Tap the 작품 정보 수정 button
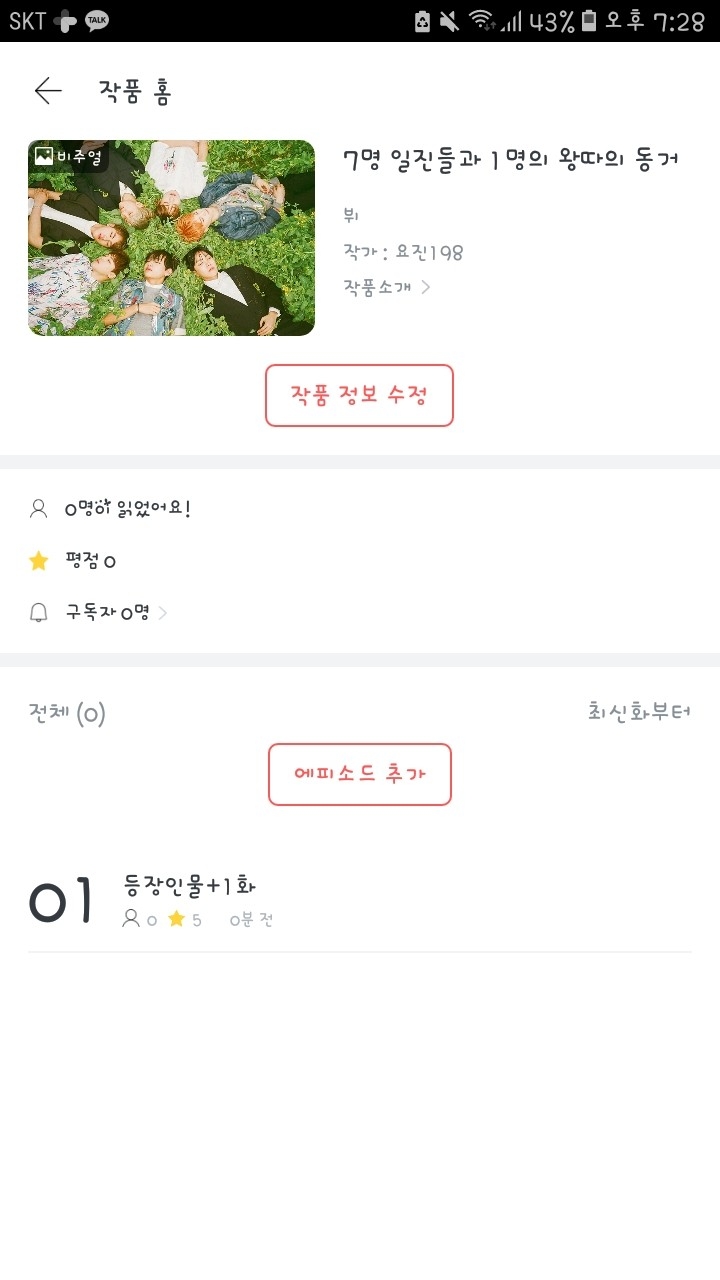Viewport: 720px width, 1280px height. click(x=359, y=395)
